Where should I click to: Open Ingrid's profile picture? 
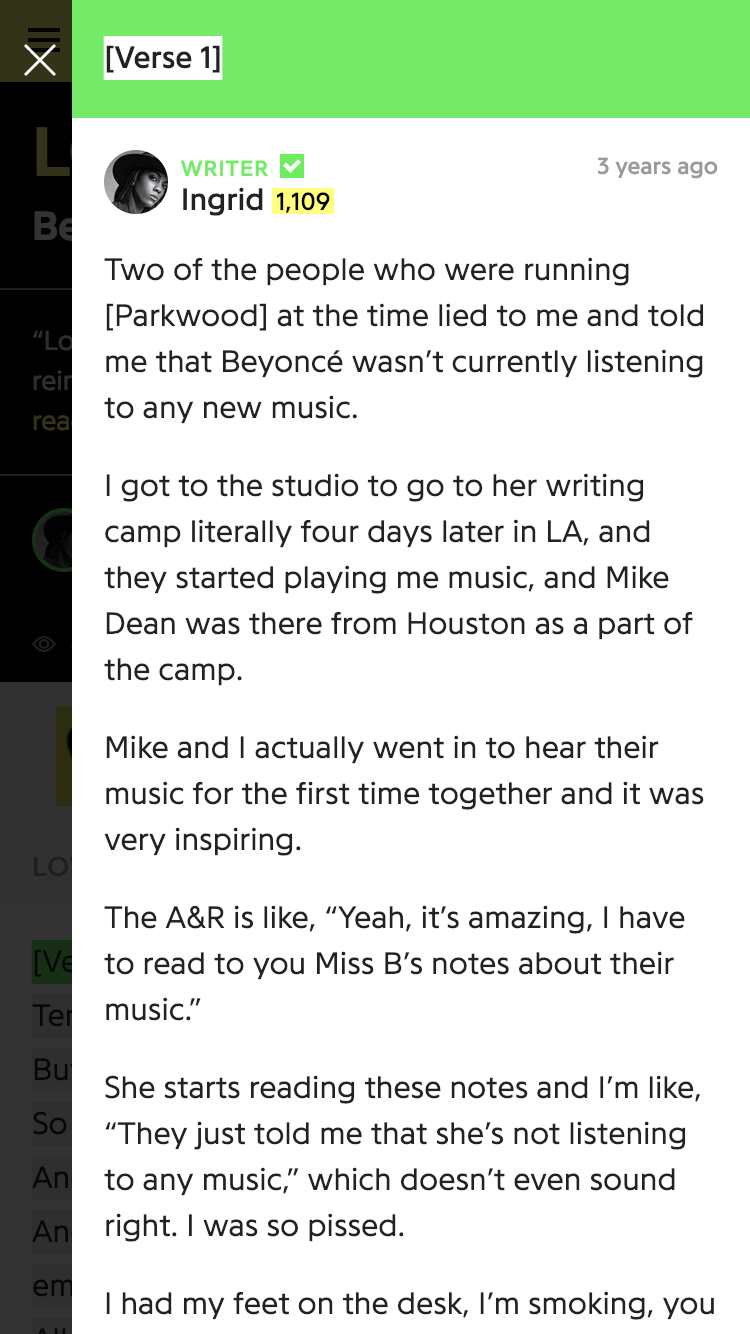136,182
